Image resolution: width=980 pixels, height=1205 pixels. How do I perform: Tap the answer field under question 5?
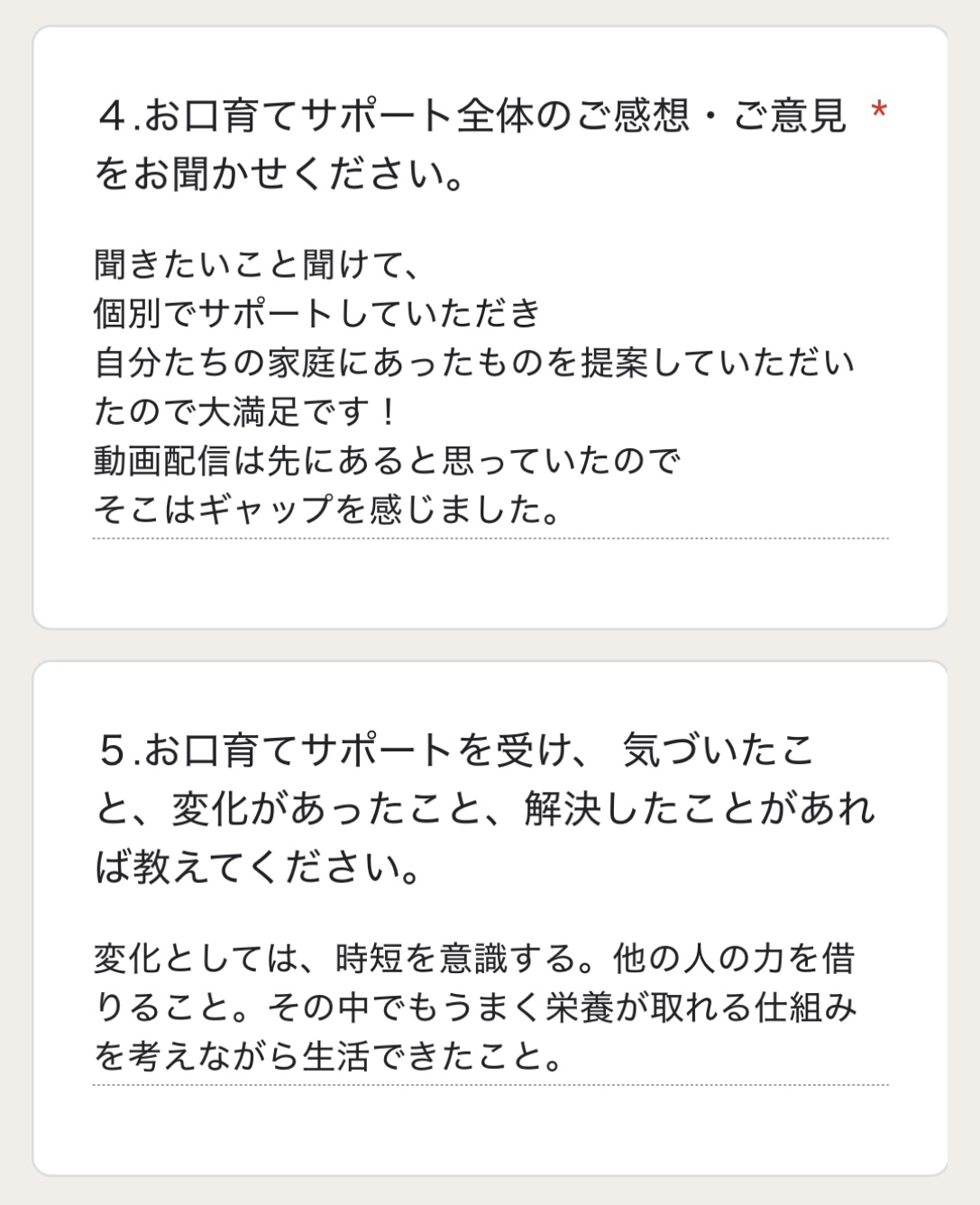click(x=490, y=1007)
